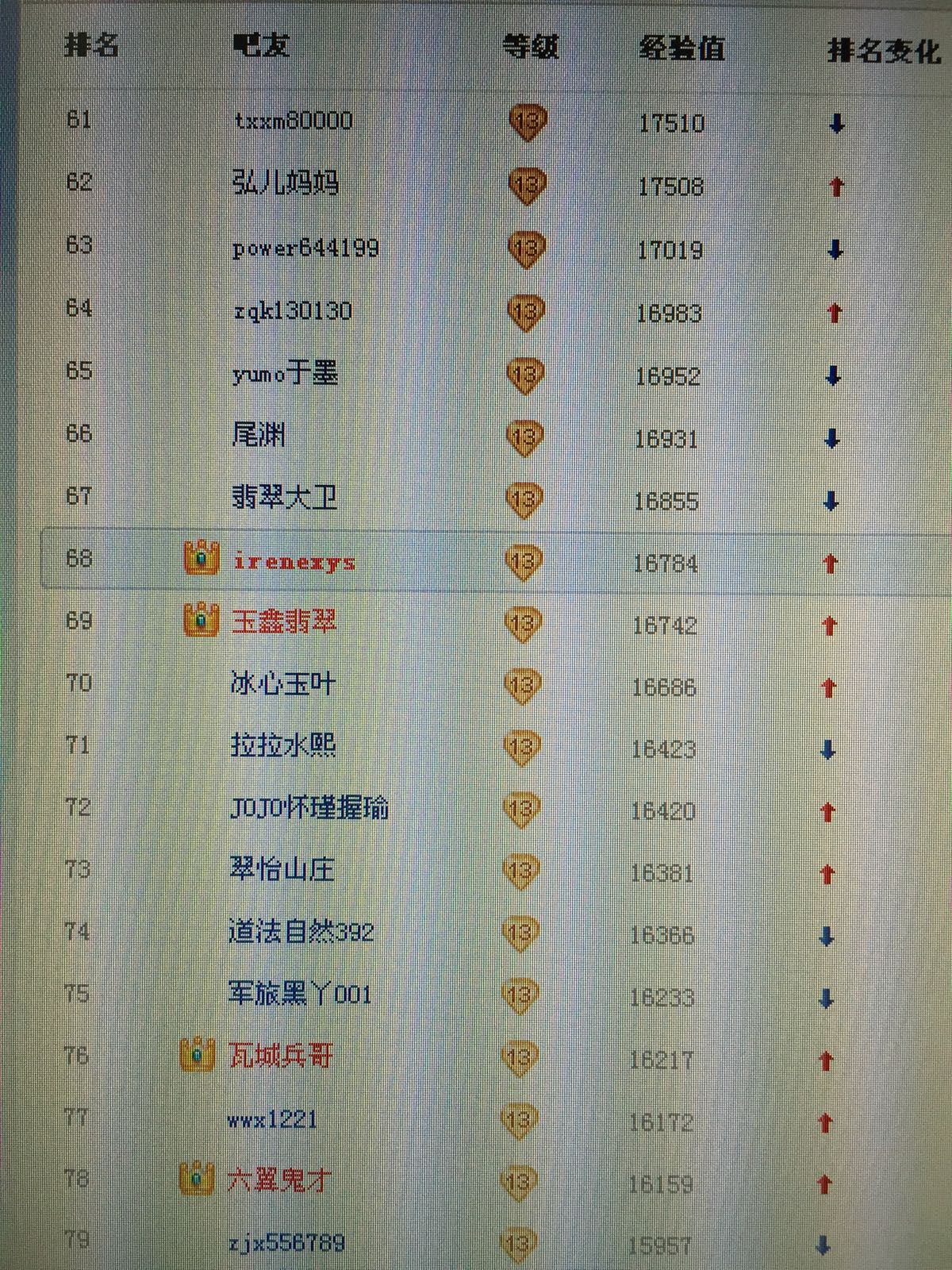The image size is (952, 1270).
Task: Open 军旅黑丫001's user page
Action: click(x=300, y=993)
